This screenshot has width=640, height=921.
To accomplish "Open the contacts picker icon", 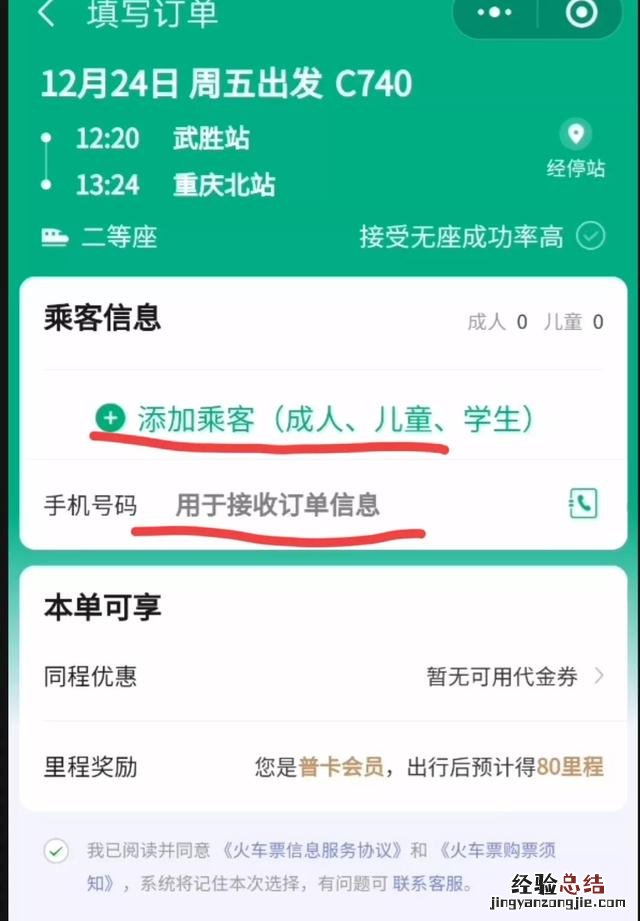I will pos(582,504).
